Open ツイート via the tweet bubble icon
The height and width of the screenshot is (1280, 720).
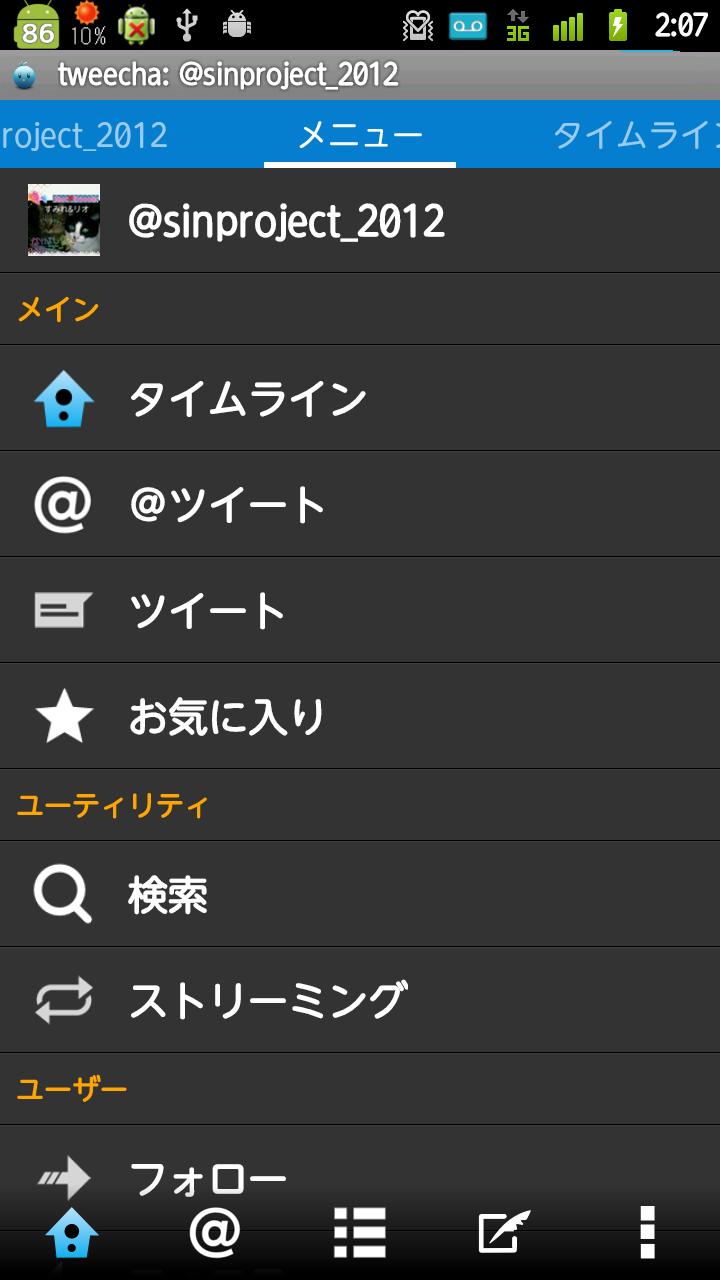62,610
